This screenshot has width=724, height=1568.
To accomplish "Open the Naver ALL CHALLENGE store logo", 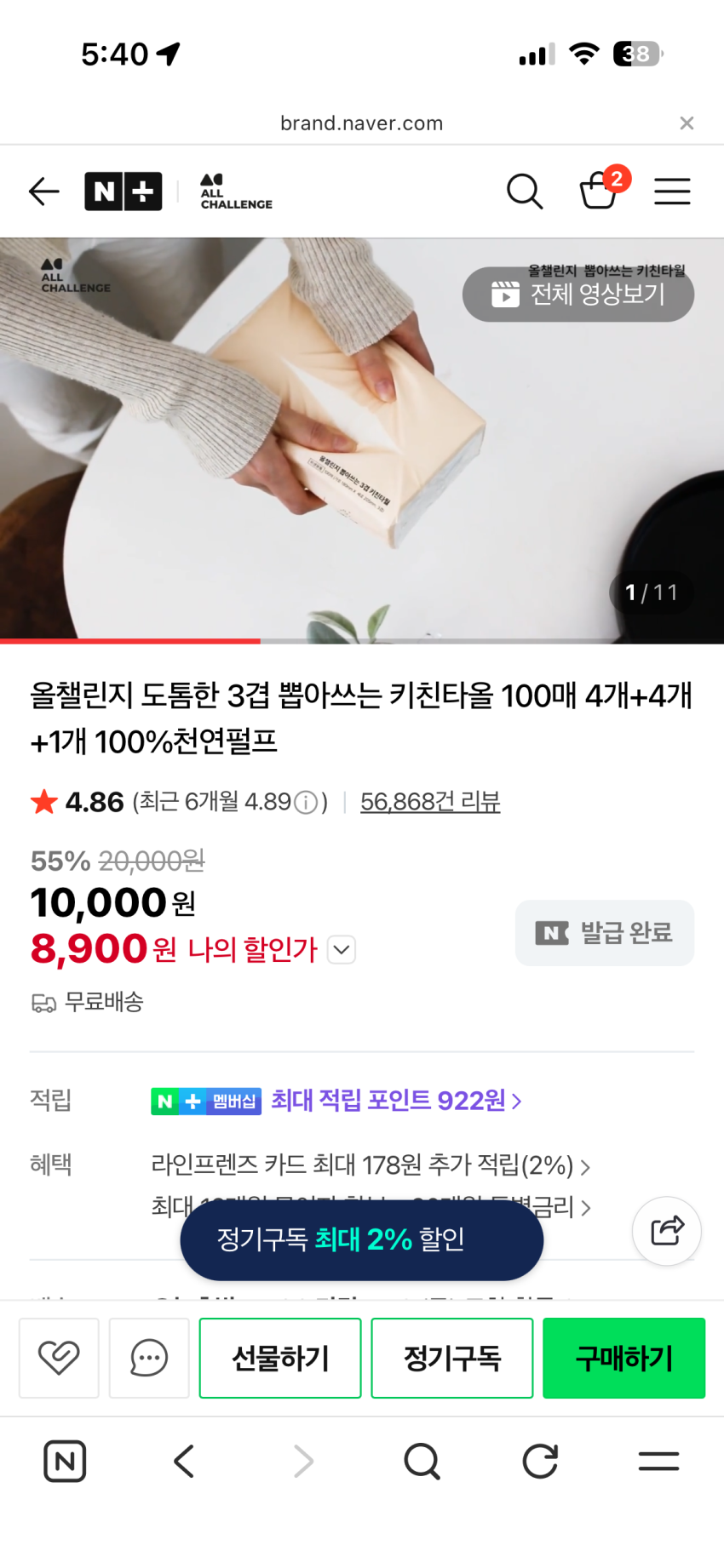I will pos(236,192).
